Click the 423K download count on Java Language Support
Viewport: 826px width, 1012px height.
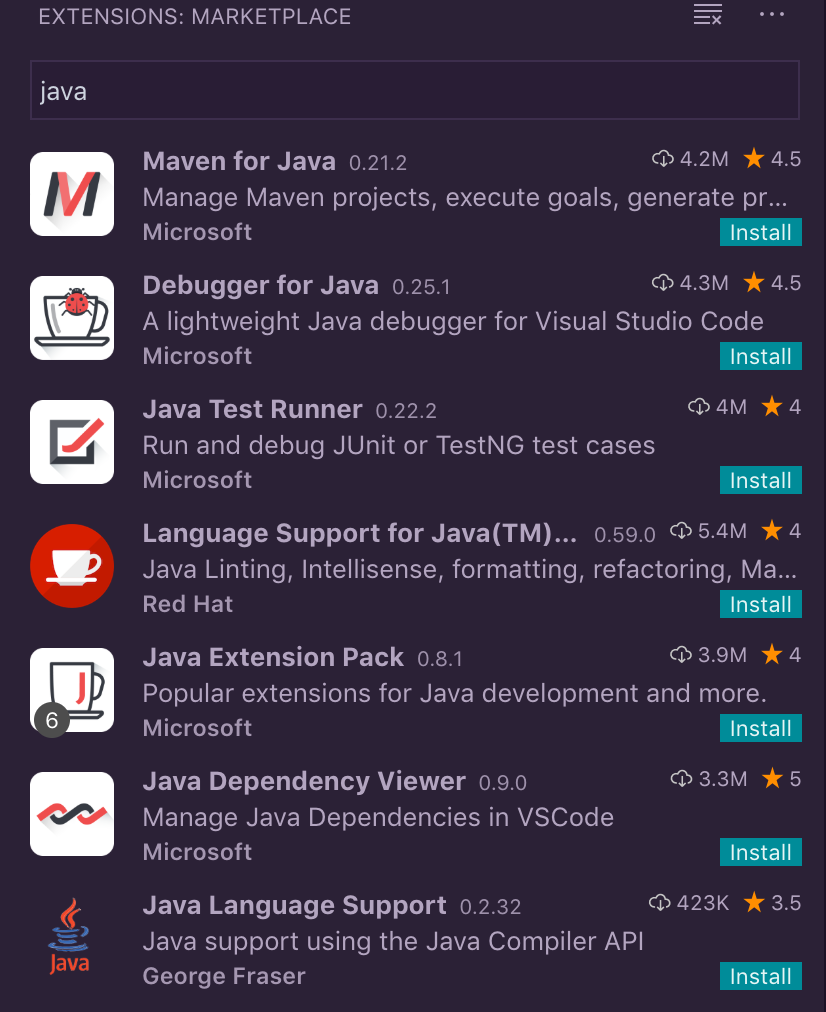(703, 902)
